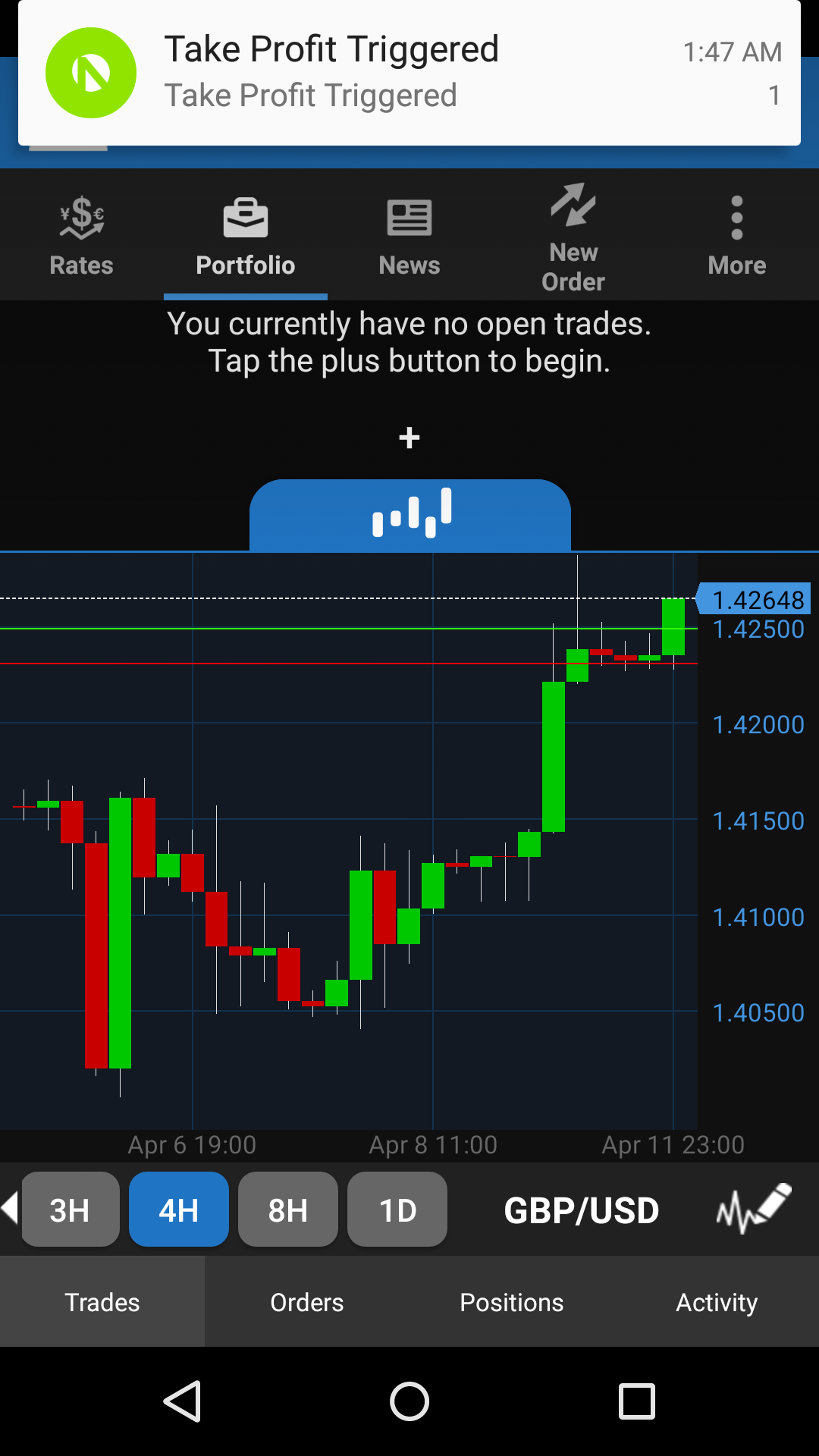Set chart interval to 3H
The width and height of the screenshot is (819, 1456).
point(70,1210)
